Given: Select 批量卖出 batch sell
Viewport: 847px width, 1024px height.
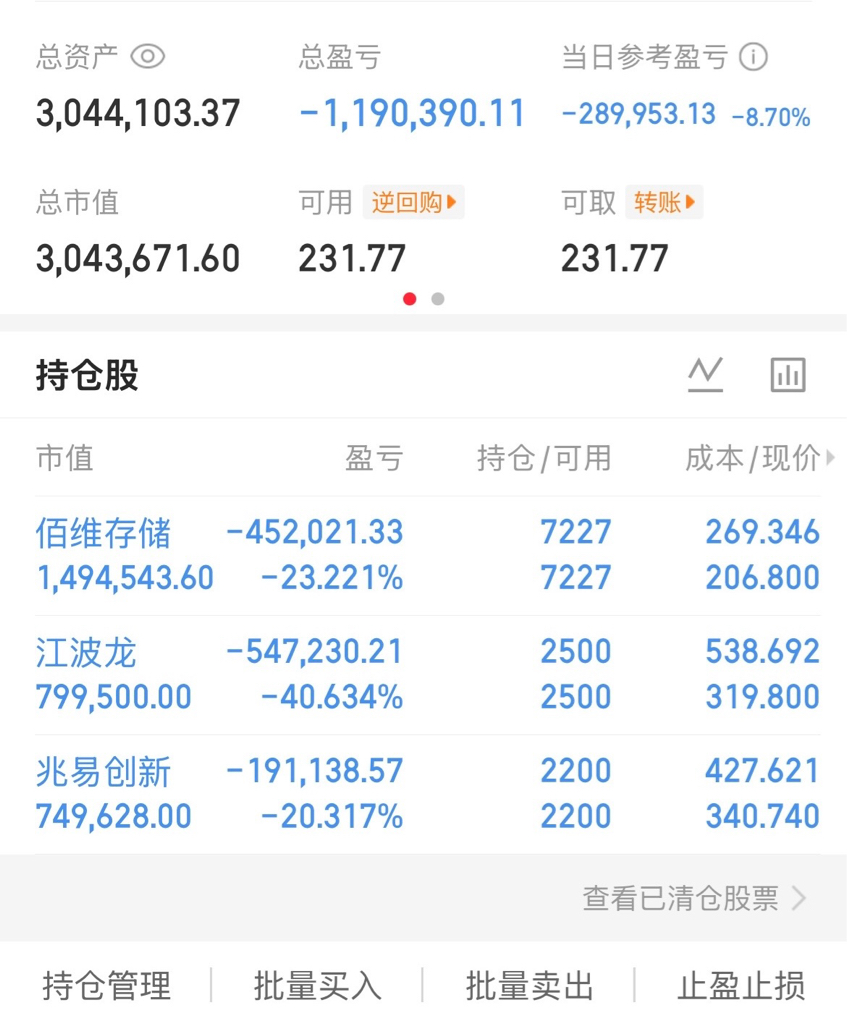Looking at the screenshot, I should 529,985.
